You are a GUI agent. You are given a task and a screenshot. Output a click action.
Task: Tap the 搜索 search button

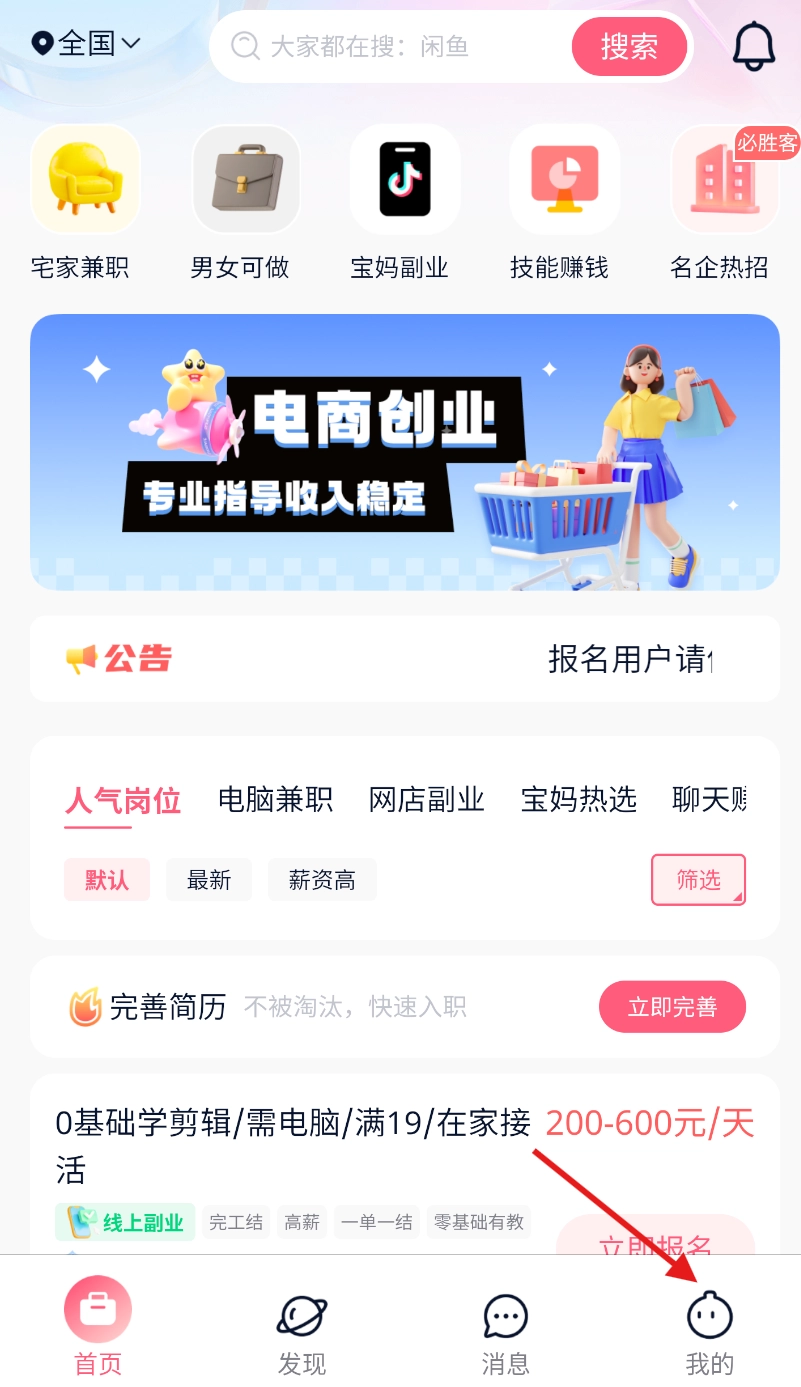(629, 47)
